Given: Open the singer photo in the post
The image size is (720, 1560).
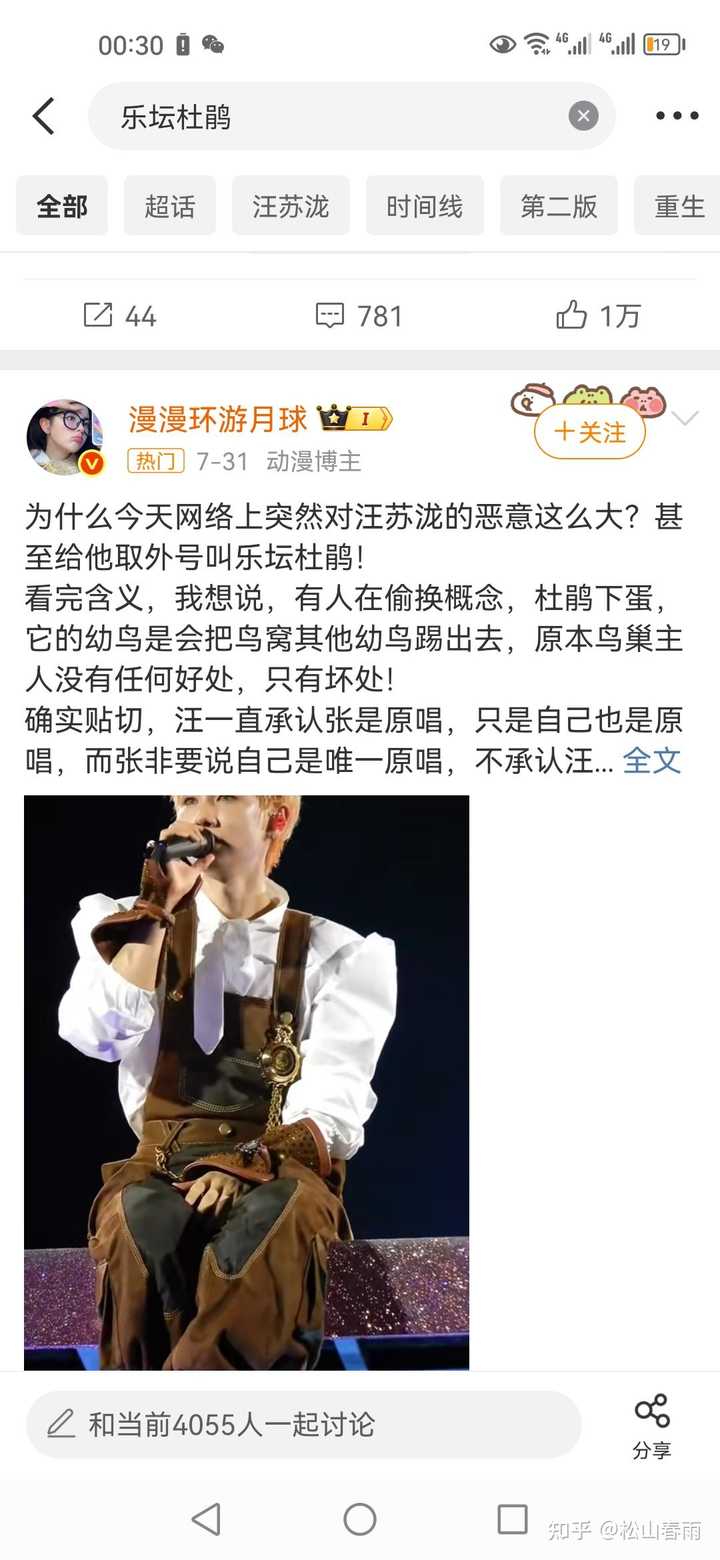Looking at the screenshot, I should pos(246,1082).
